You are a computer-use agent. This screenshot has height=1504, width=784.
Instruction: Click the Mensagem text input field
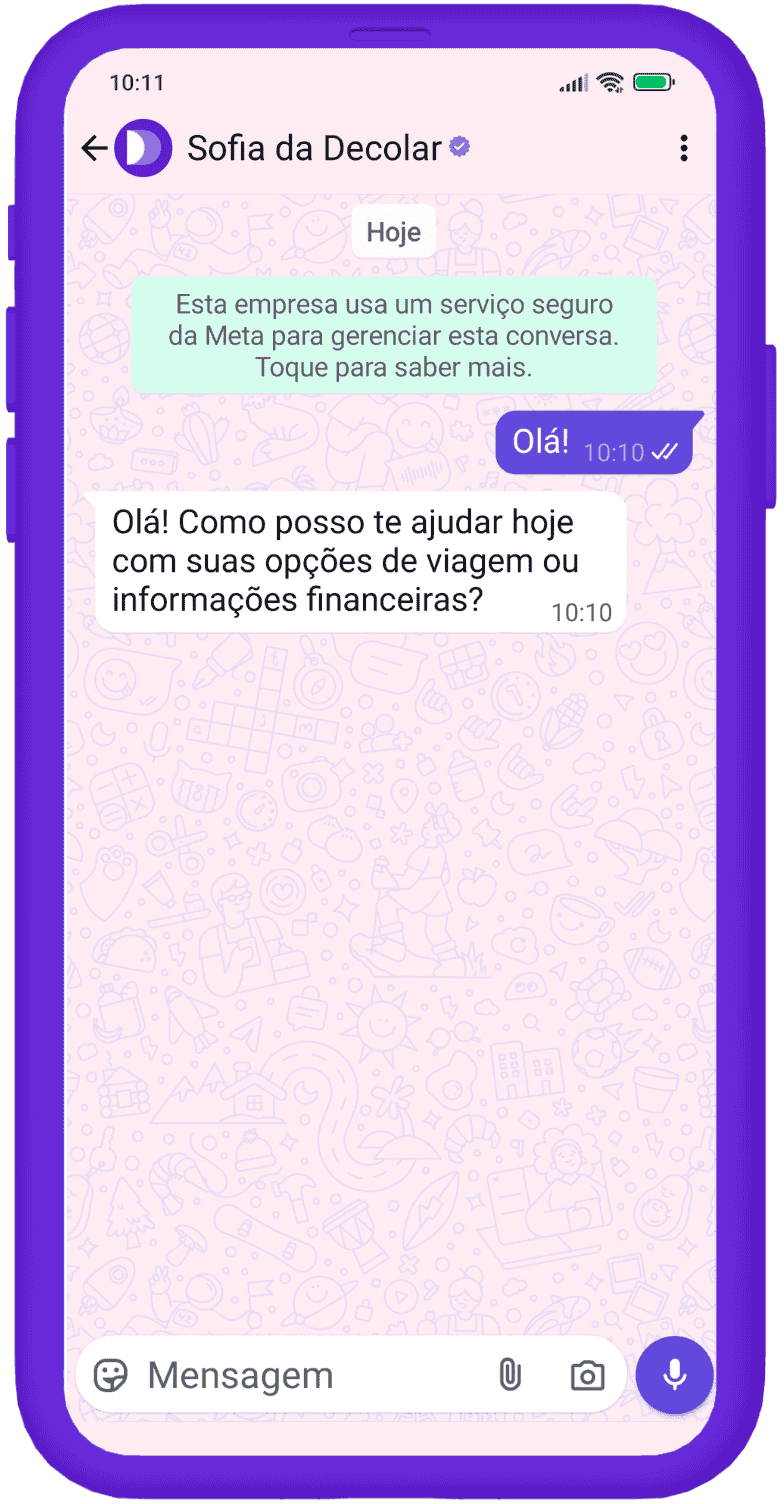280,1375
